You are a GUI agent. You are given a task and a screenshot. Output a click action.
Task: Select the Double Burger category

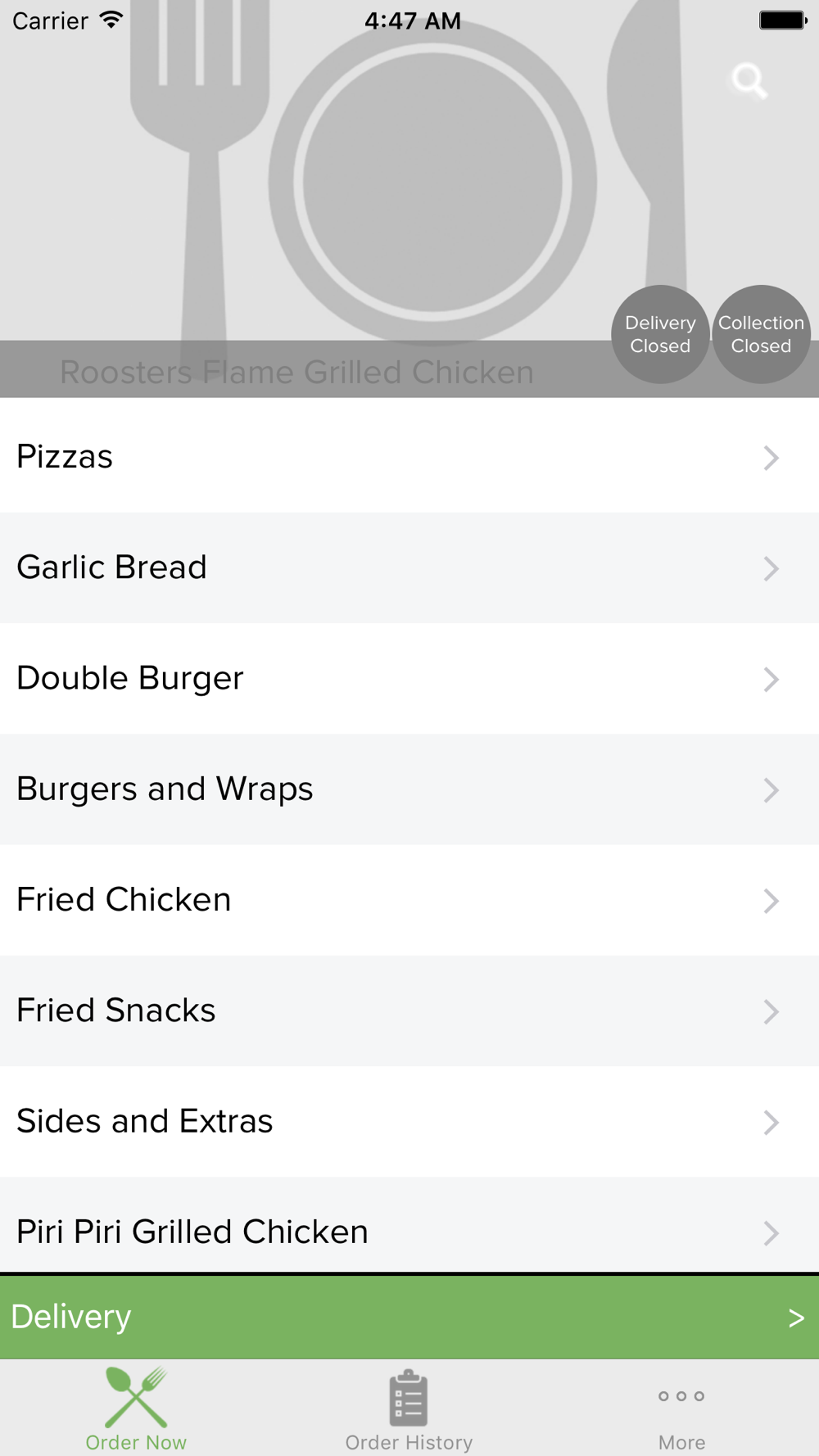(409, 678)
